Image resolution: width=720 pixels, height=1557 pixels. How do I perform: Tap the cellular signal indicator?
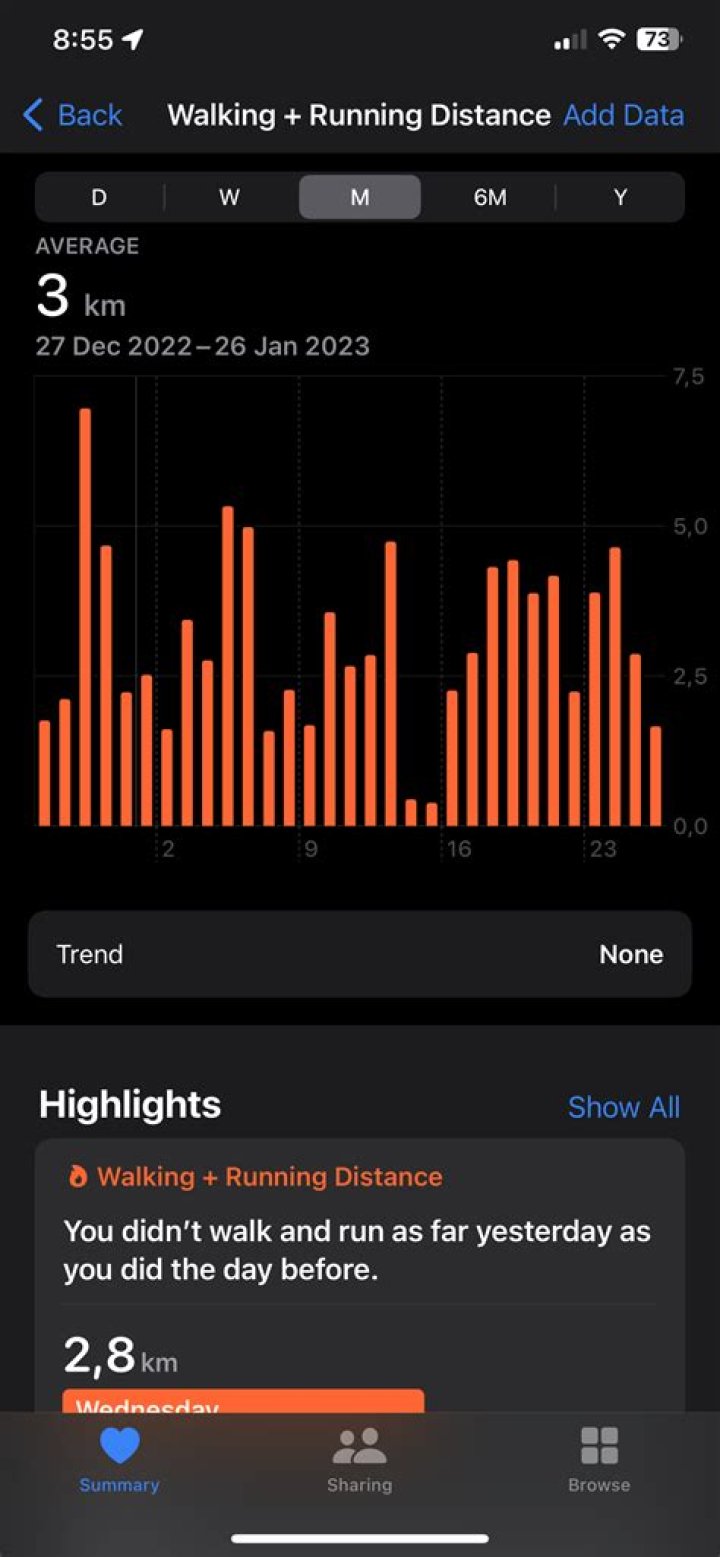[570, 38]
